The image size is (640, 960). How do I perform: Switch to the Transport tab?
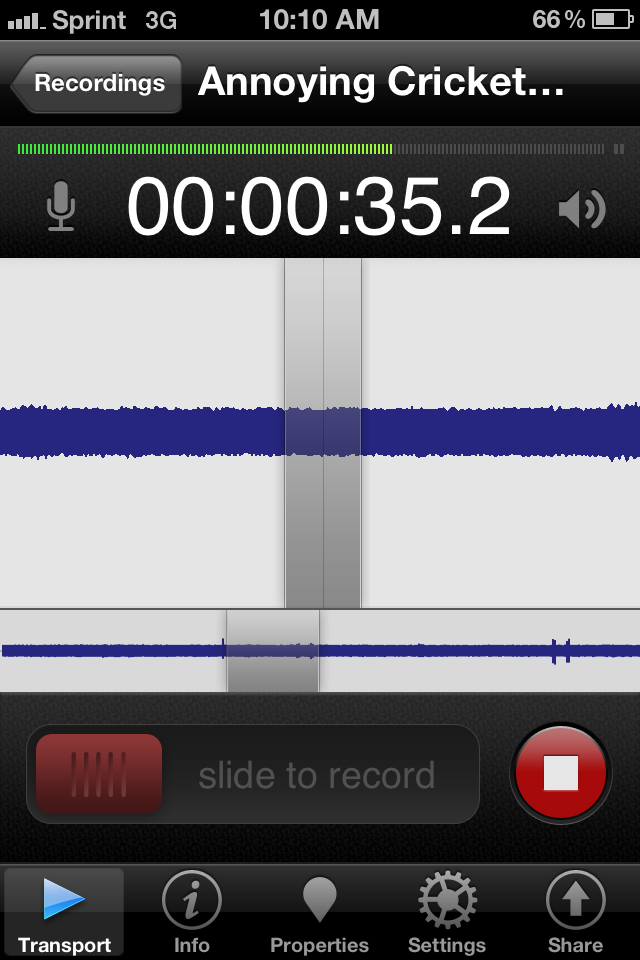[x=65, y=913]
